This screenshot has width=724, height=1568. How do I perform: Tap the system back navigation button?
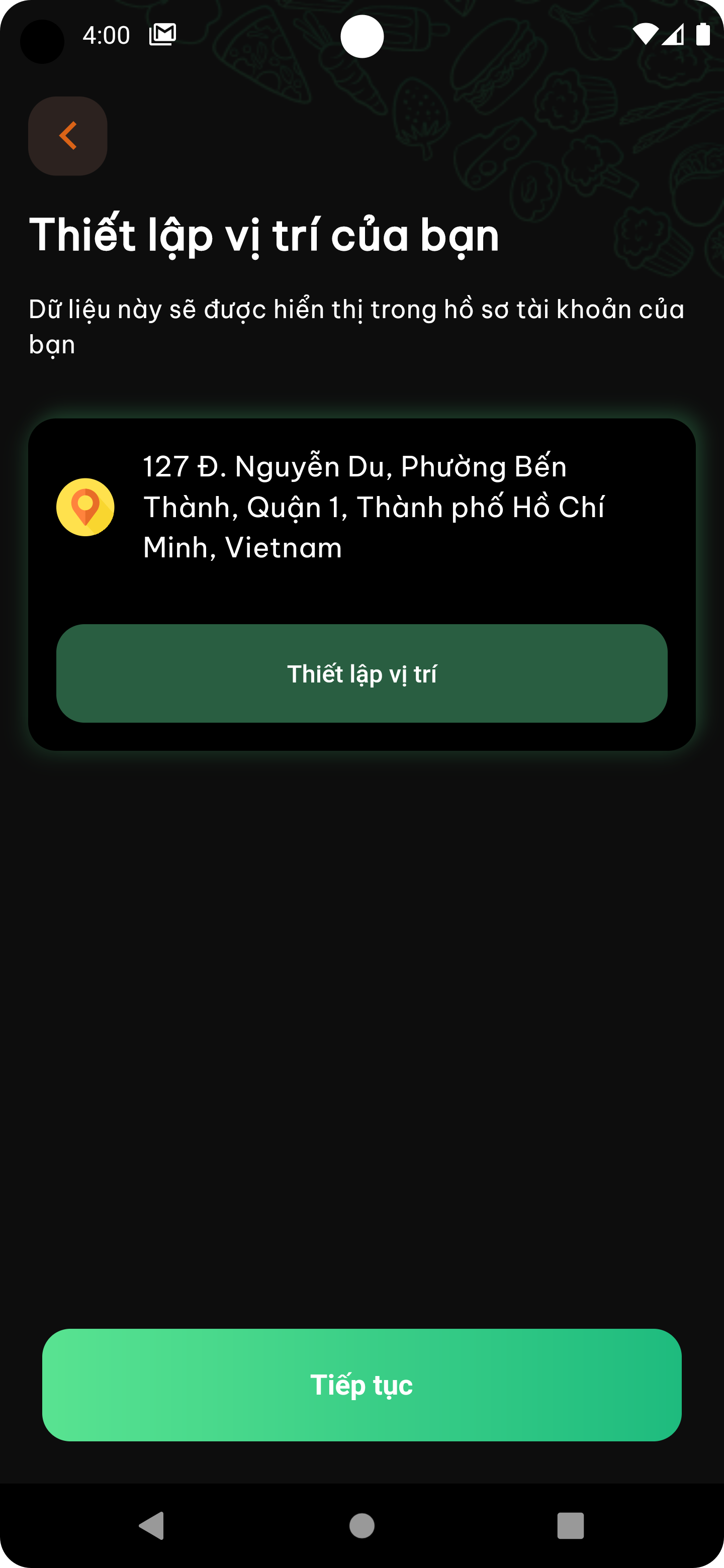tap(152, 1525)
